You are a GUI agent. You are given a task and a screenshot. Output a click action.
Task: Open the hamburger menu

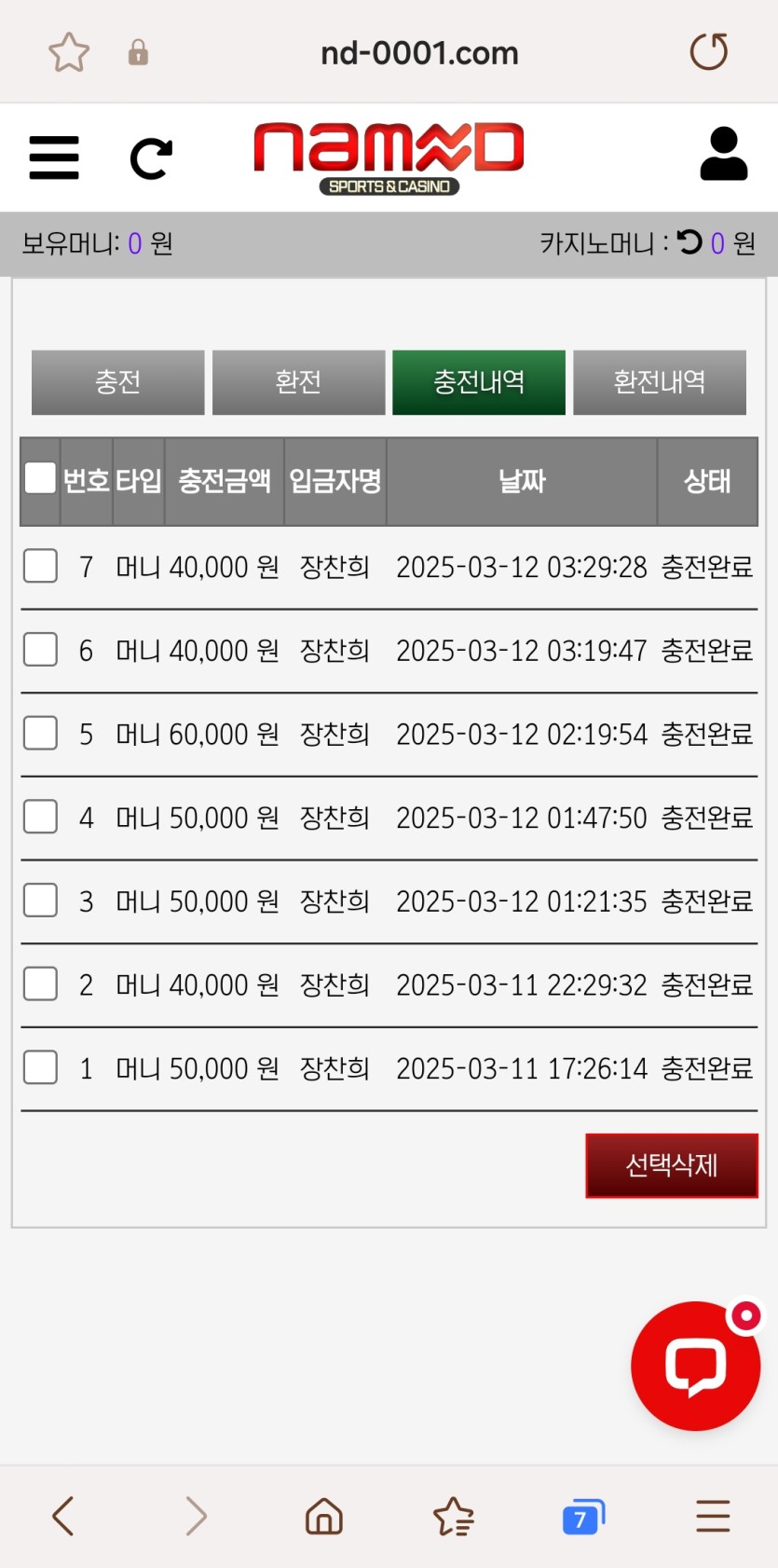[54, 158]
